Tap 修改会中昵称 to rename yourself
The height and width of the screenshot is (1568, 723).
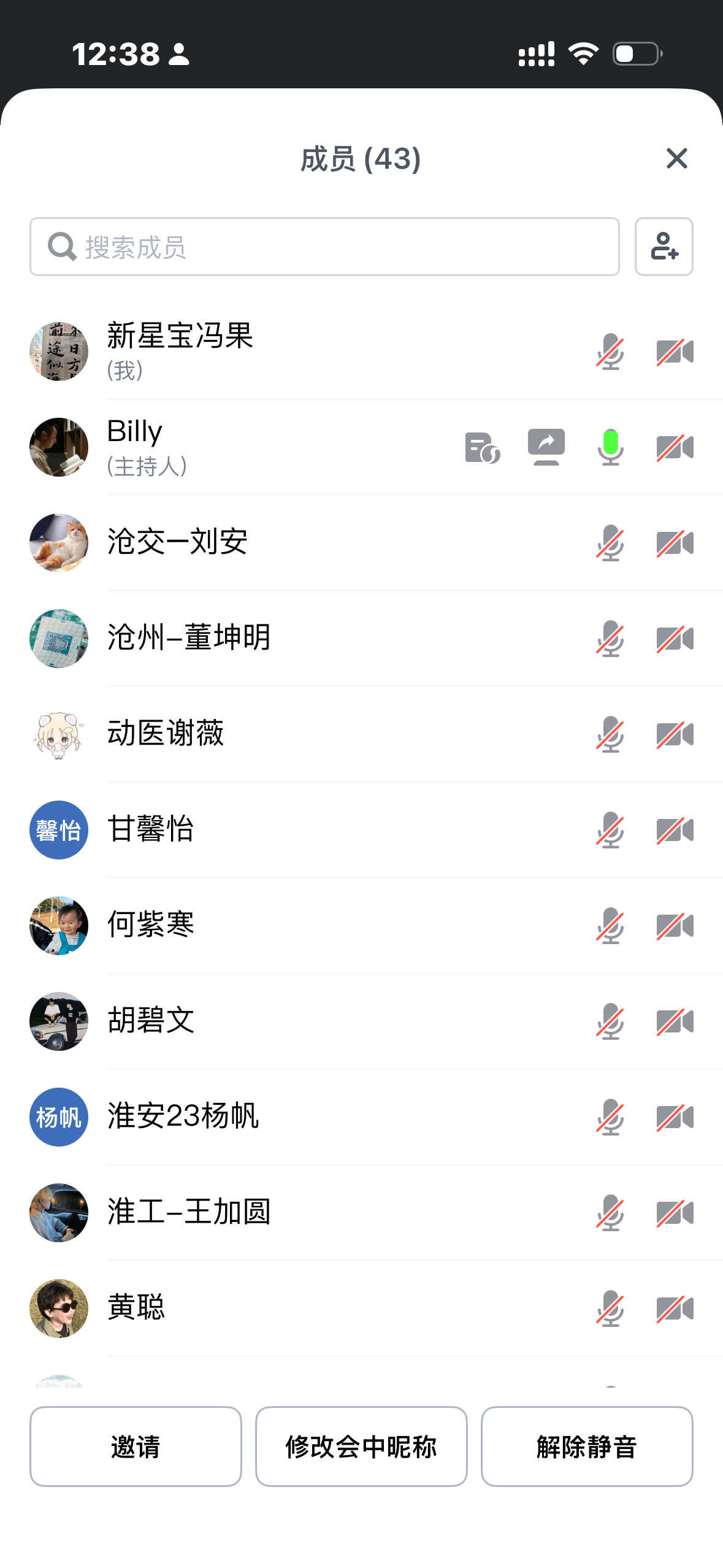(361, 1446)
